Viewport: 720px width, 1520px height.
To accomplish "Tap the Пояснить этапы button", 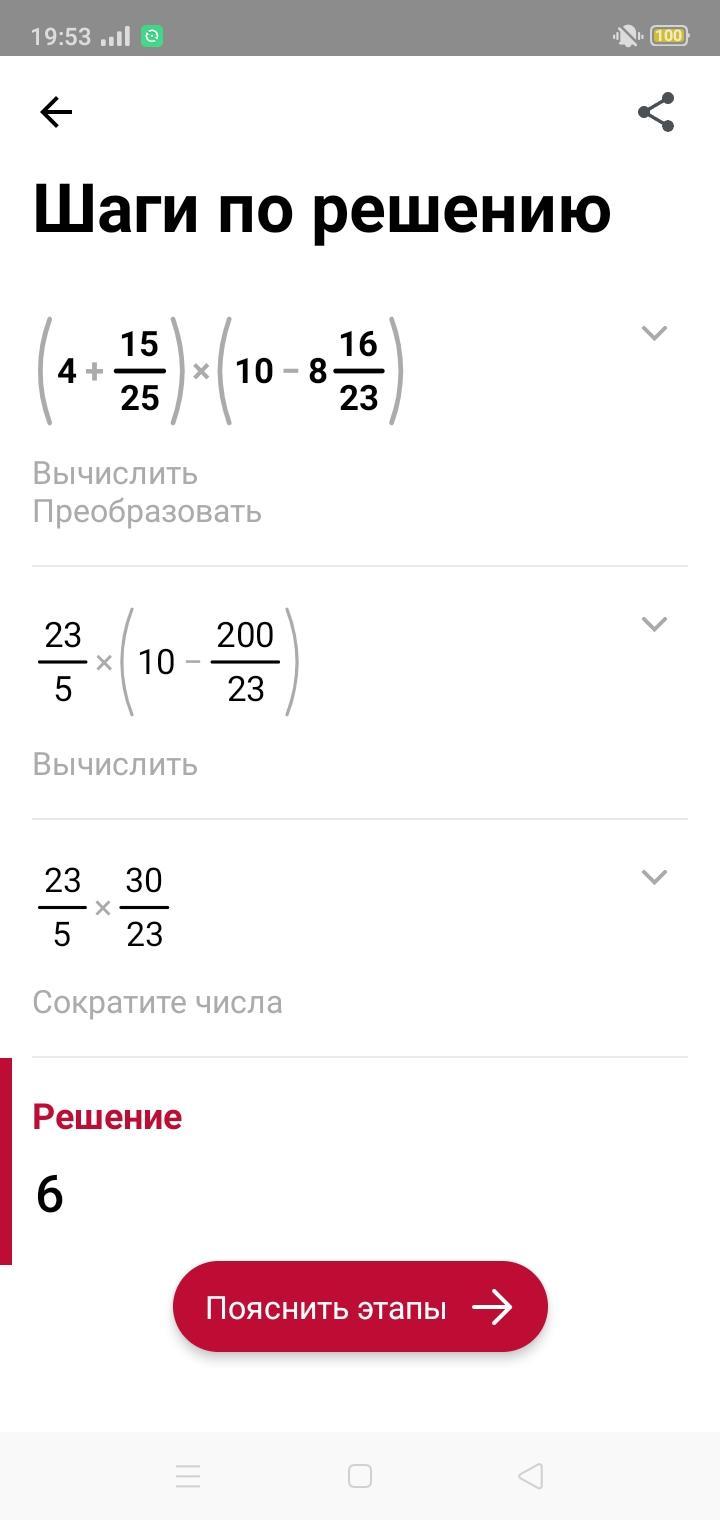I will 360,1307.
